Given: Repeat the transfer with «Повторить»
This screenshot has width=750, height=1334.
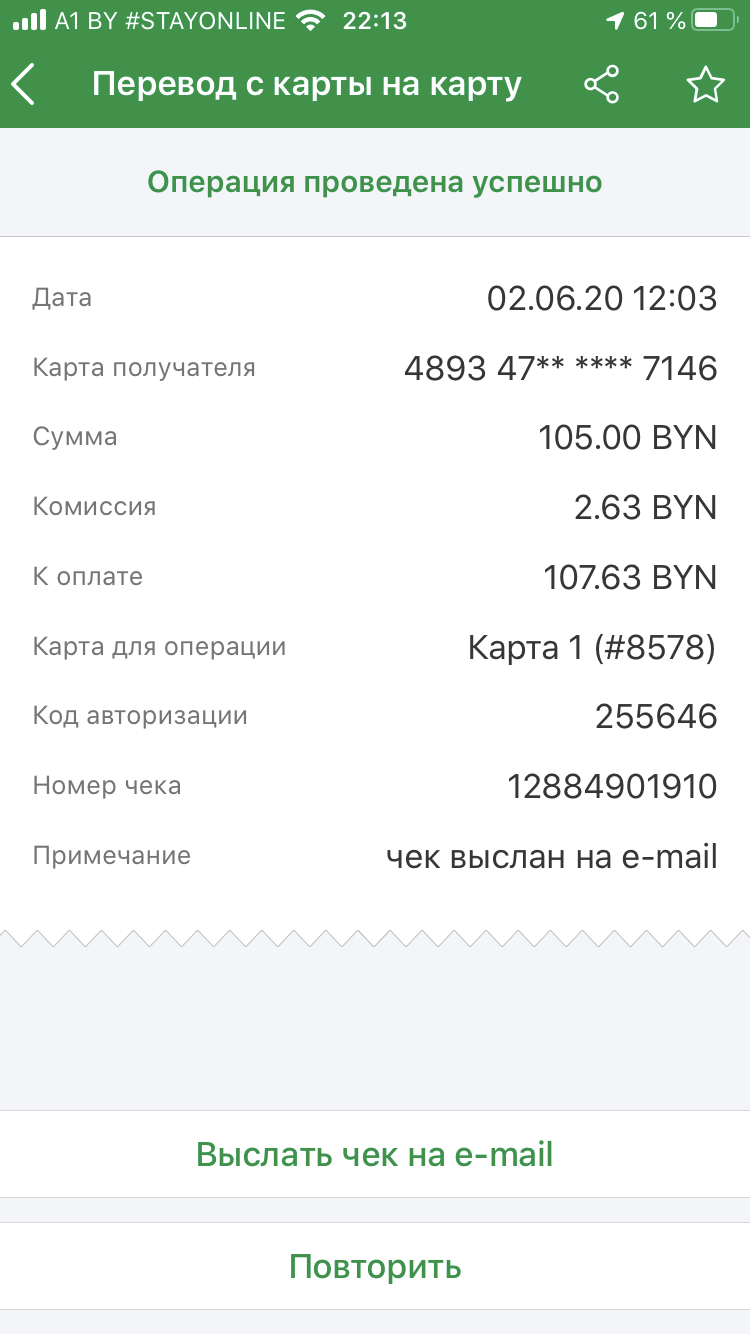Looking at the screenshot, I should coord(375,1266).
